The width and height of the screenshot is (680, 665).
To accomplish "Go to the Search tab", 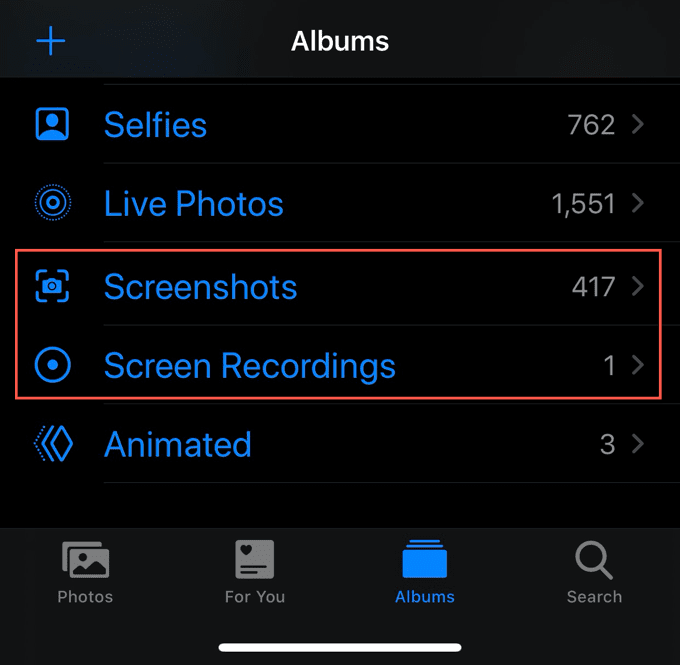I will pyautogui.click(x=594, y=573).
